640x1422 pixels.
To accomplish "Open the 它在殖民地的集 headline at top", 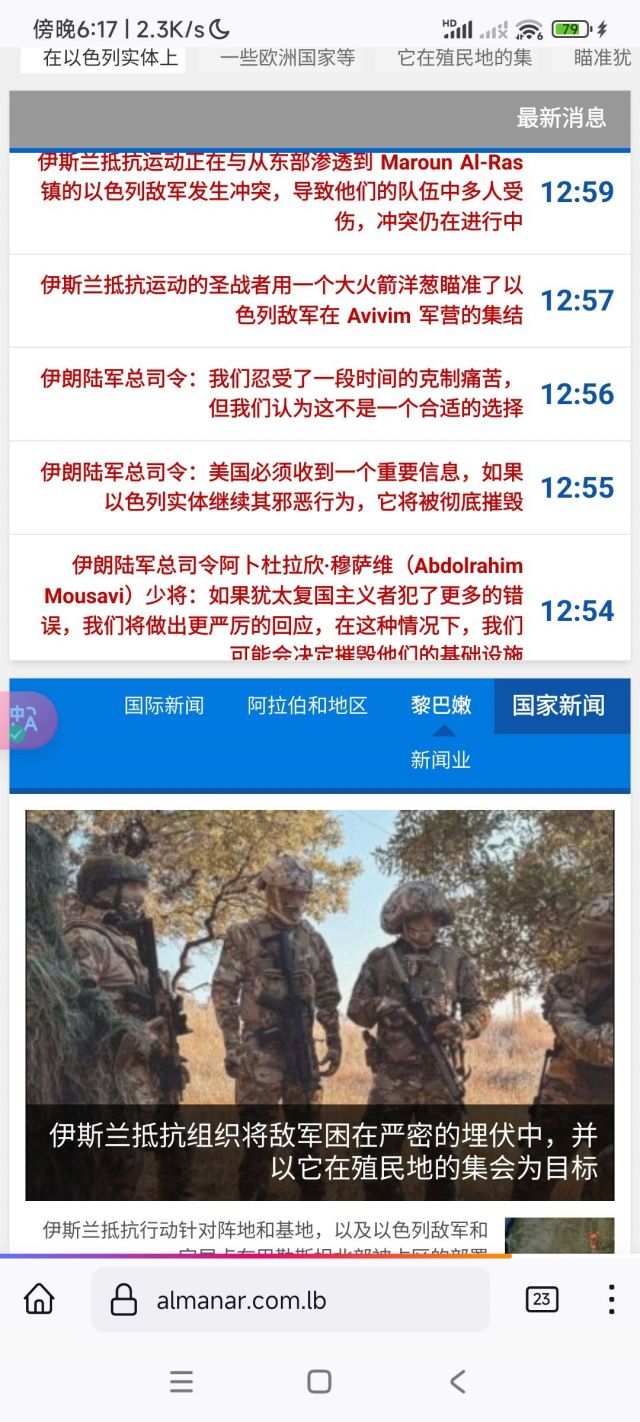I will (464, 58).
